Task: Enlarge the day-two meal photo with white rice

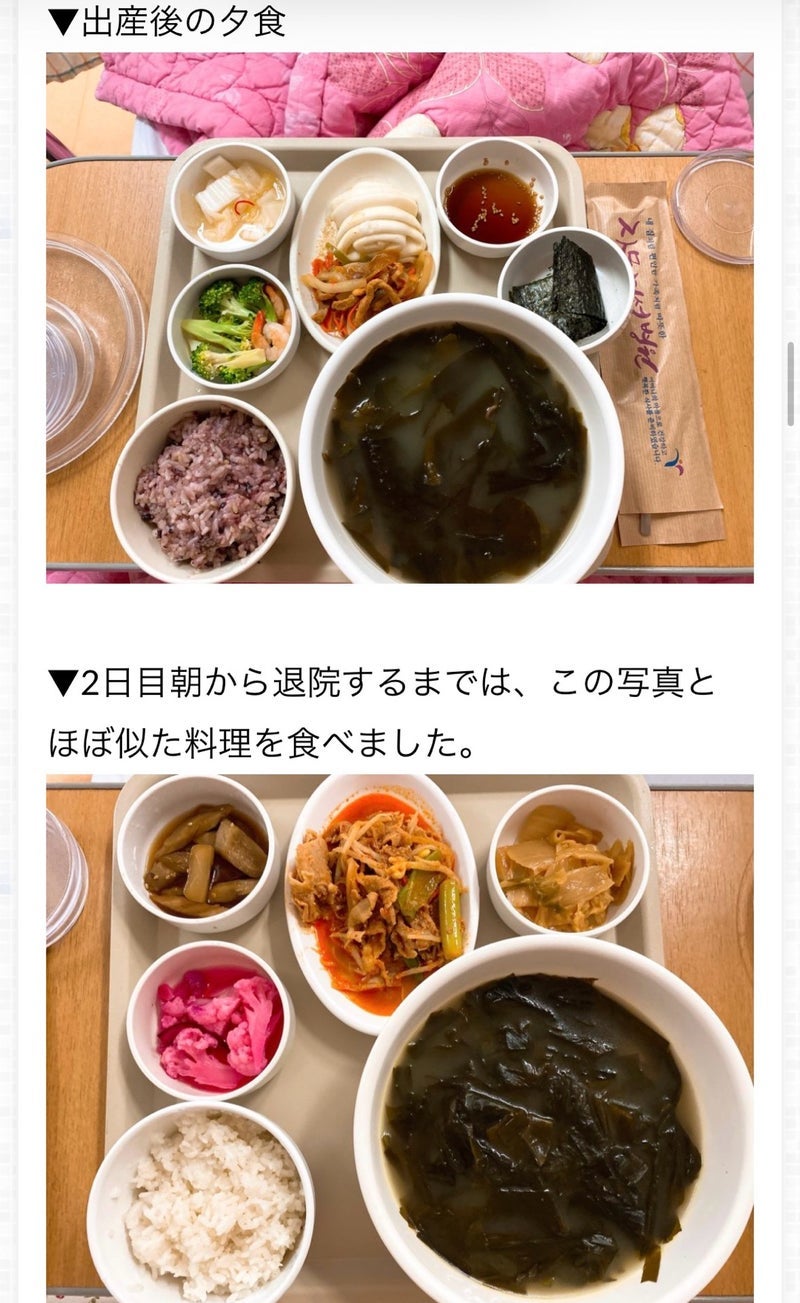Action: [399, 1038]
